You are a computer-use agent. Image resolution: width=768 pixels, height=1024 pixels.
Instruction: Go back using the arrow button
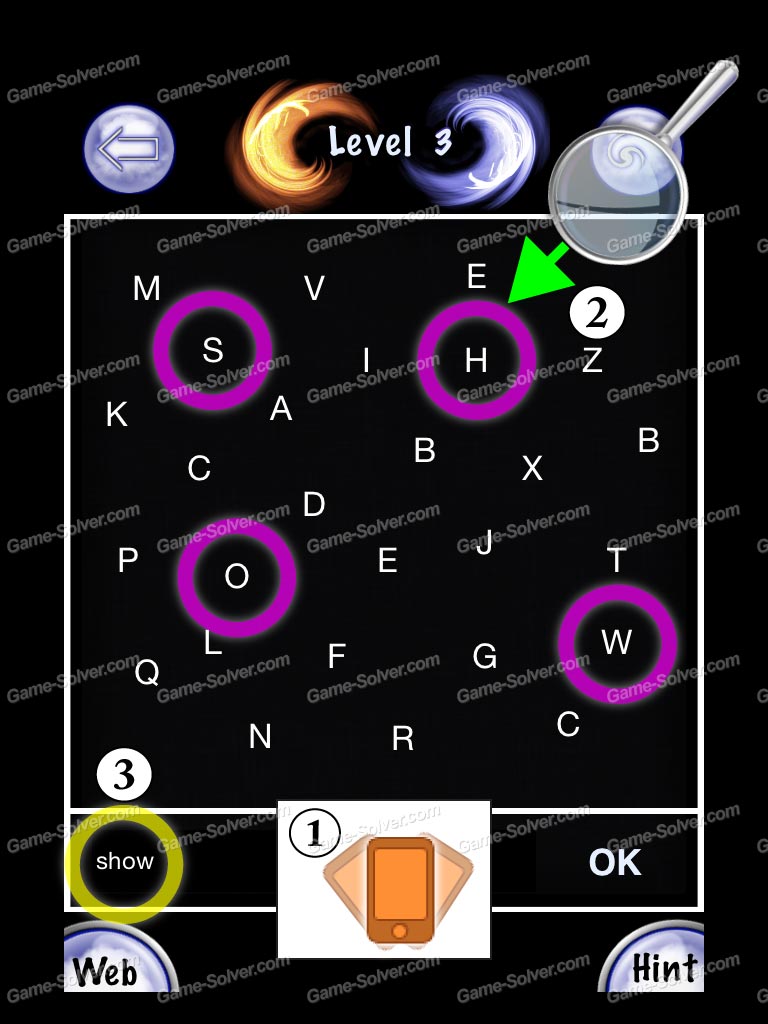129,150
